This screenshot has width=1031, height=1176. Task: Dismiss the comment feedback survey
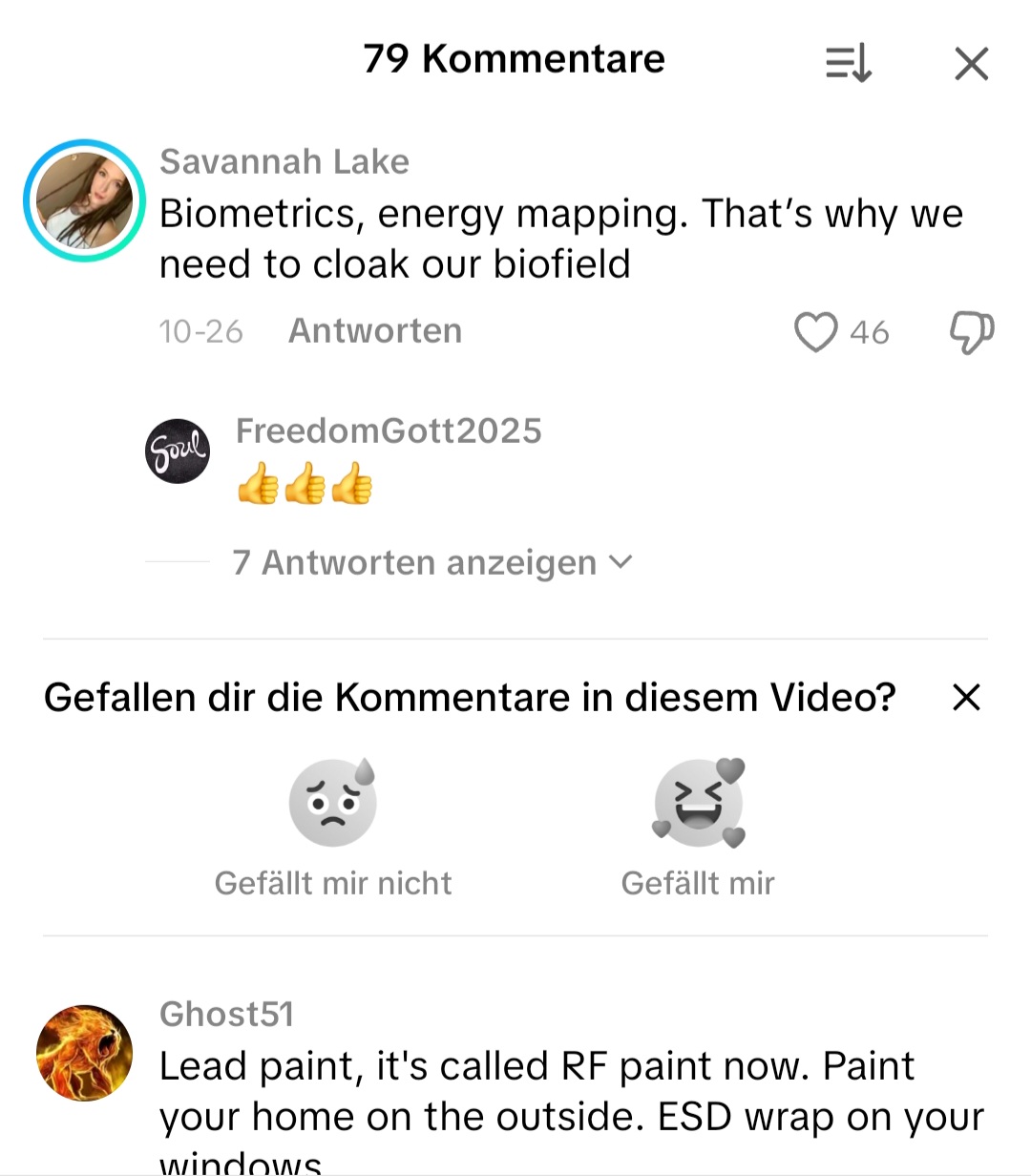pyautogui.click(x=966, y=698)
